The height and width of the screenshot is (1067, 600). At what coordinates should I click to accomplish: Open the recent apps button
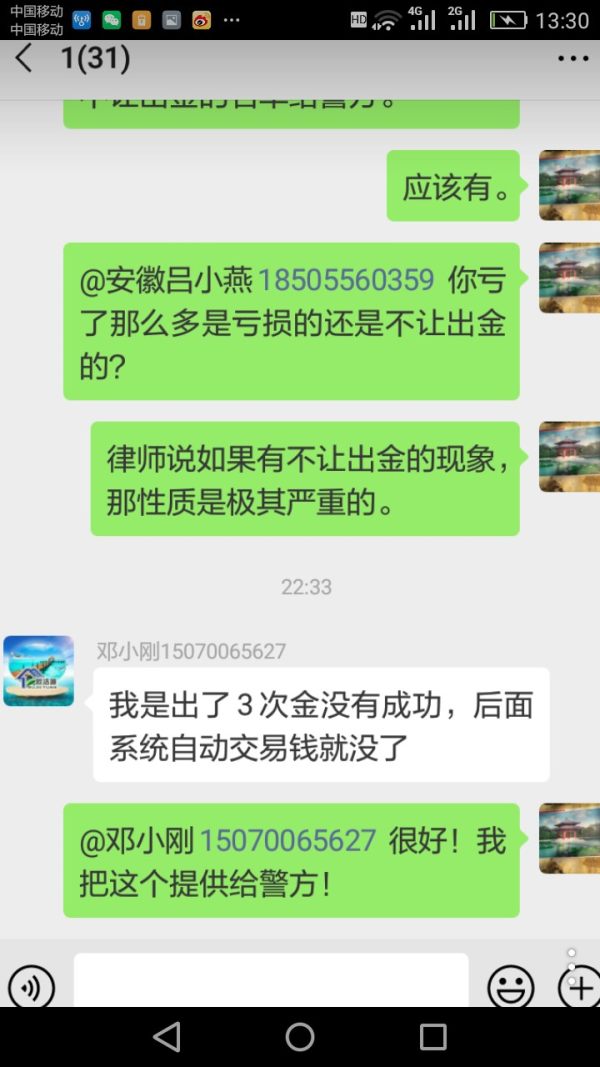click(433, 1036)
